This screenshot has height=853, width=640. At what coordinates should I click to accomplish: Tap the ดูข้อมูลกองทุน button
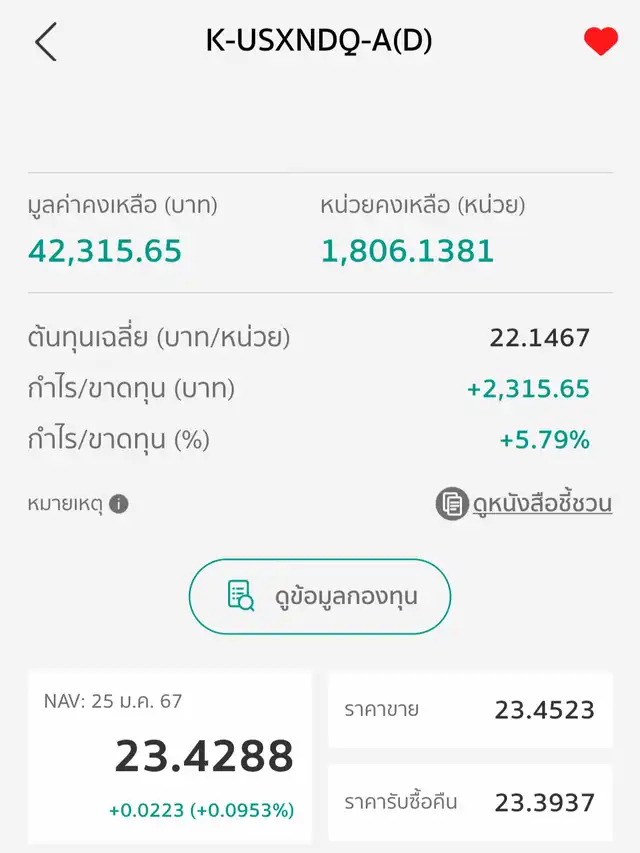click(320, 597)
